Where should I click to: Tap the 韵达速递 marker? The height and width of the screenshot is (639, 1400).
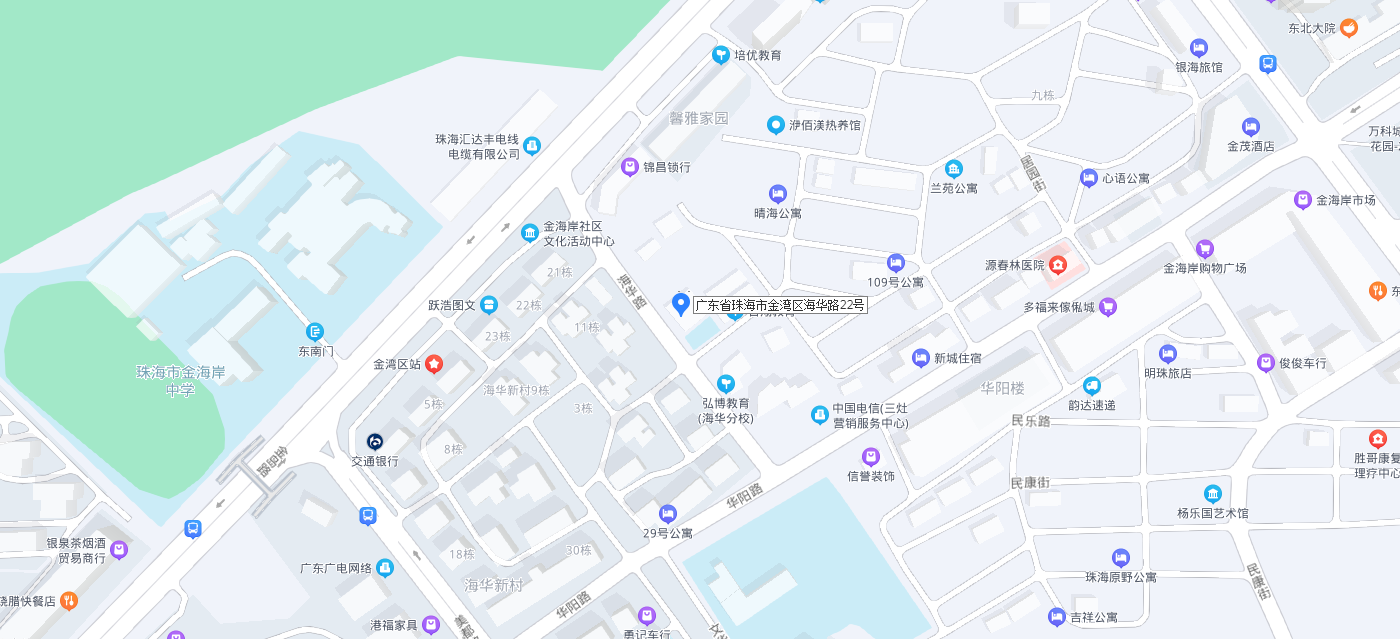[1091, 386]
